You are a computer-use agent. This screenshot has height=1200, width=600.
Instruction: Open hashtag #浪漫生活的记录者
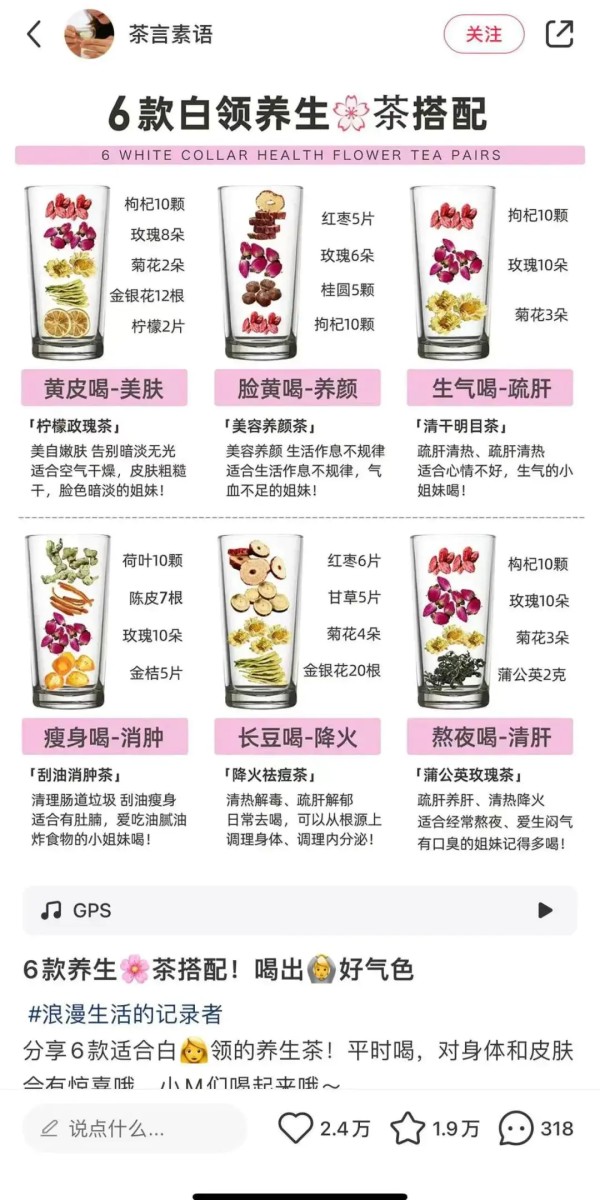(125, 1014)
